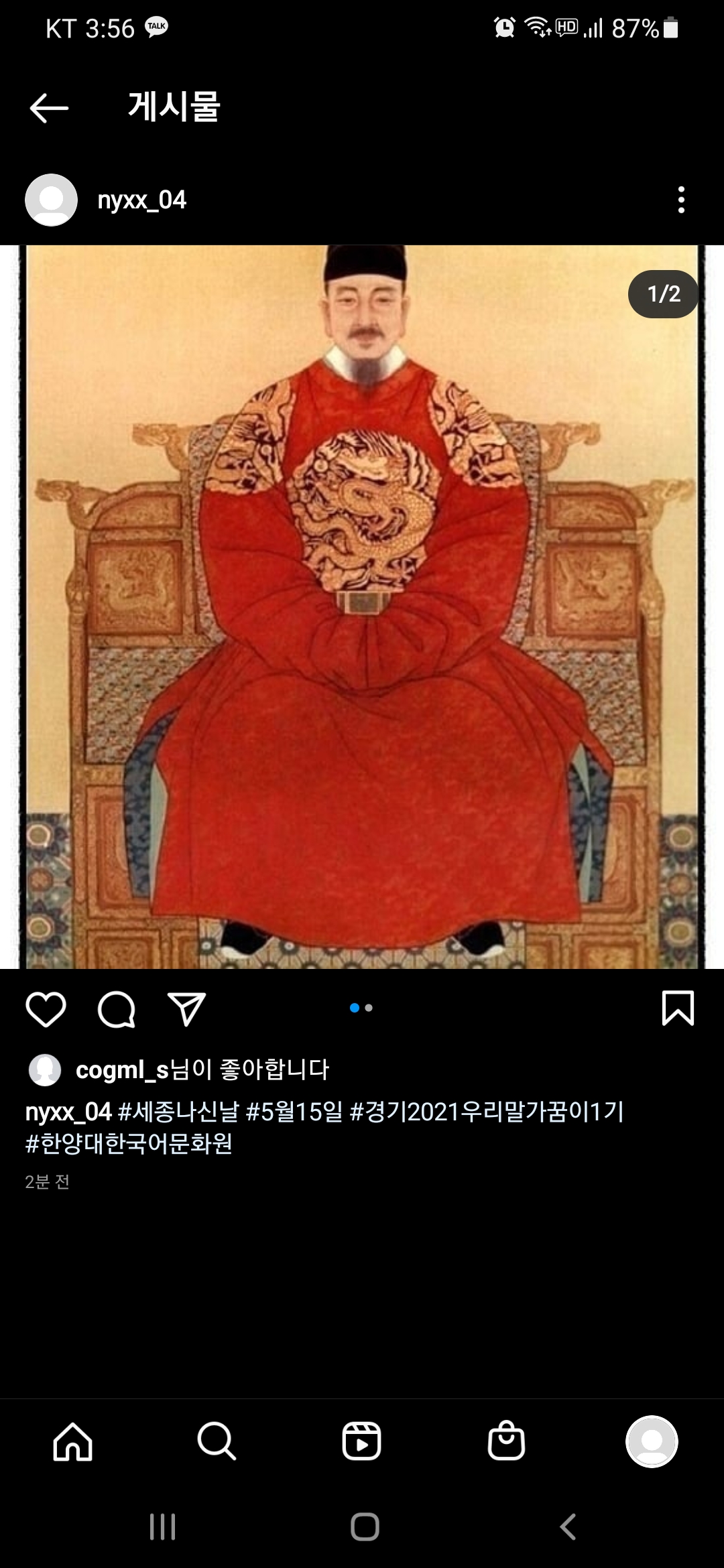
Task: Open comments with the speech bubble icon
Action: pos(117,1008)
